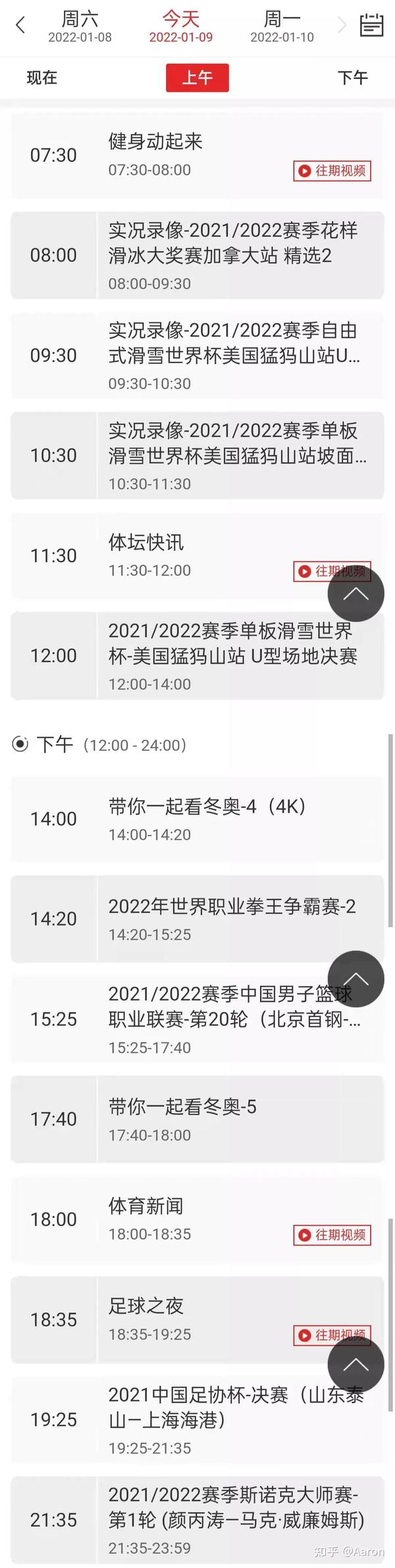Image resolution: width=395 pixels, height=1568 pixels.
Task: View 往期视频 for 健身动起来
Action: (x=332, y=171)
